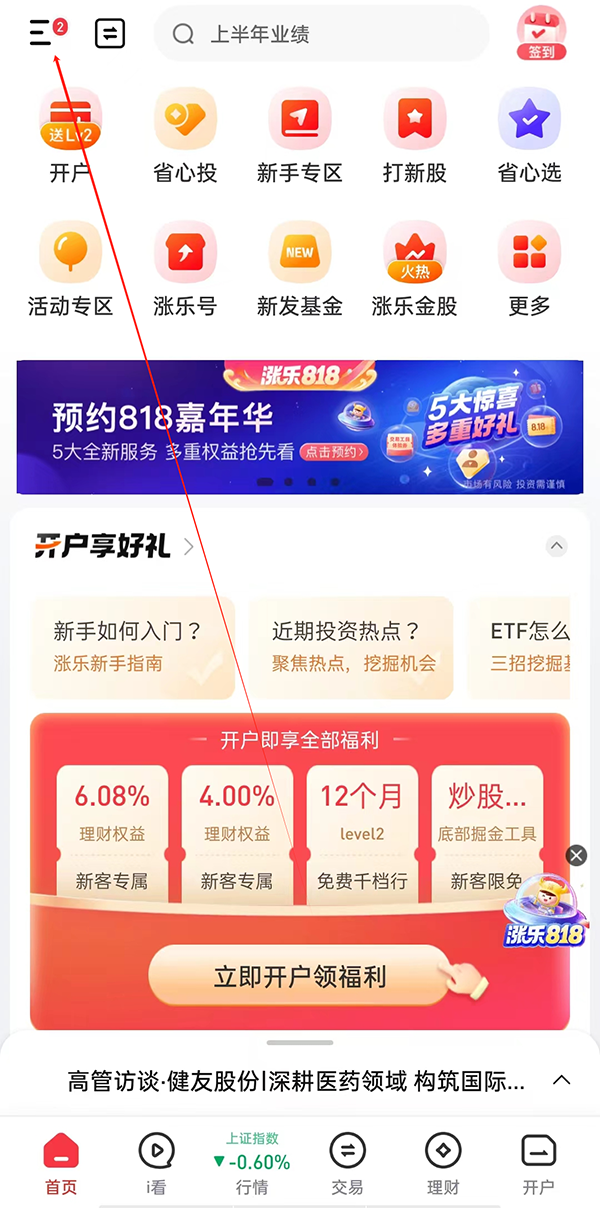Open 活动专区
This screenshot has width=600, height=1208.
70,270
